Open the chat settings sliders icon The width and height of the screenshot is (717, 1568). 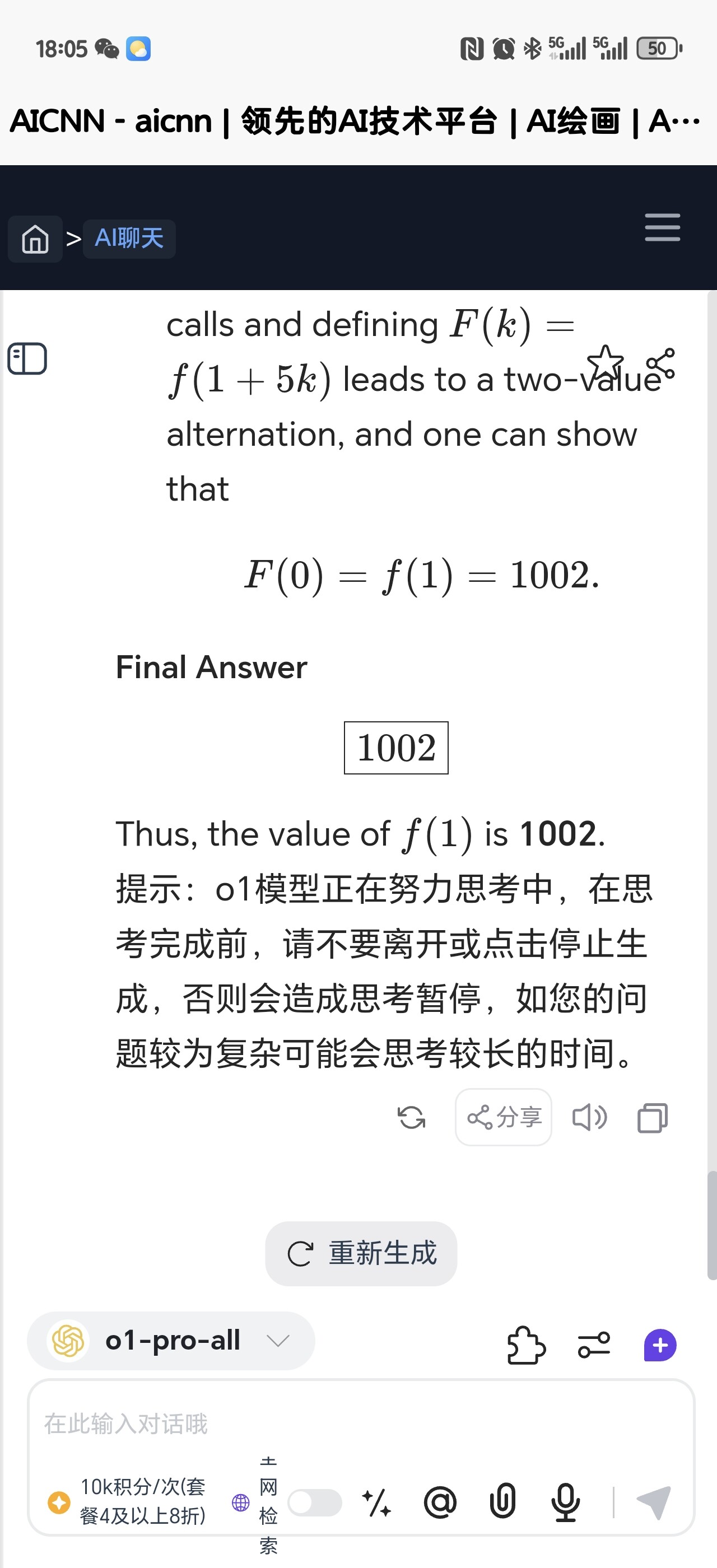click(593, 1345)
